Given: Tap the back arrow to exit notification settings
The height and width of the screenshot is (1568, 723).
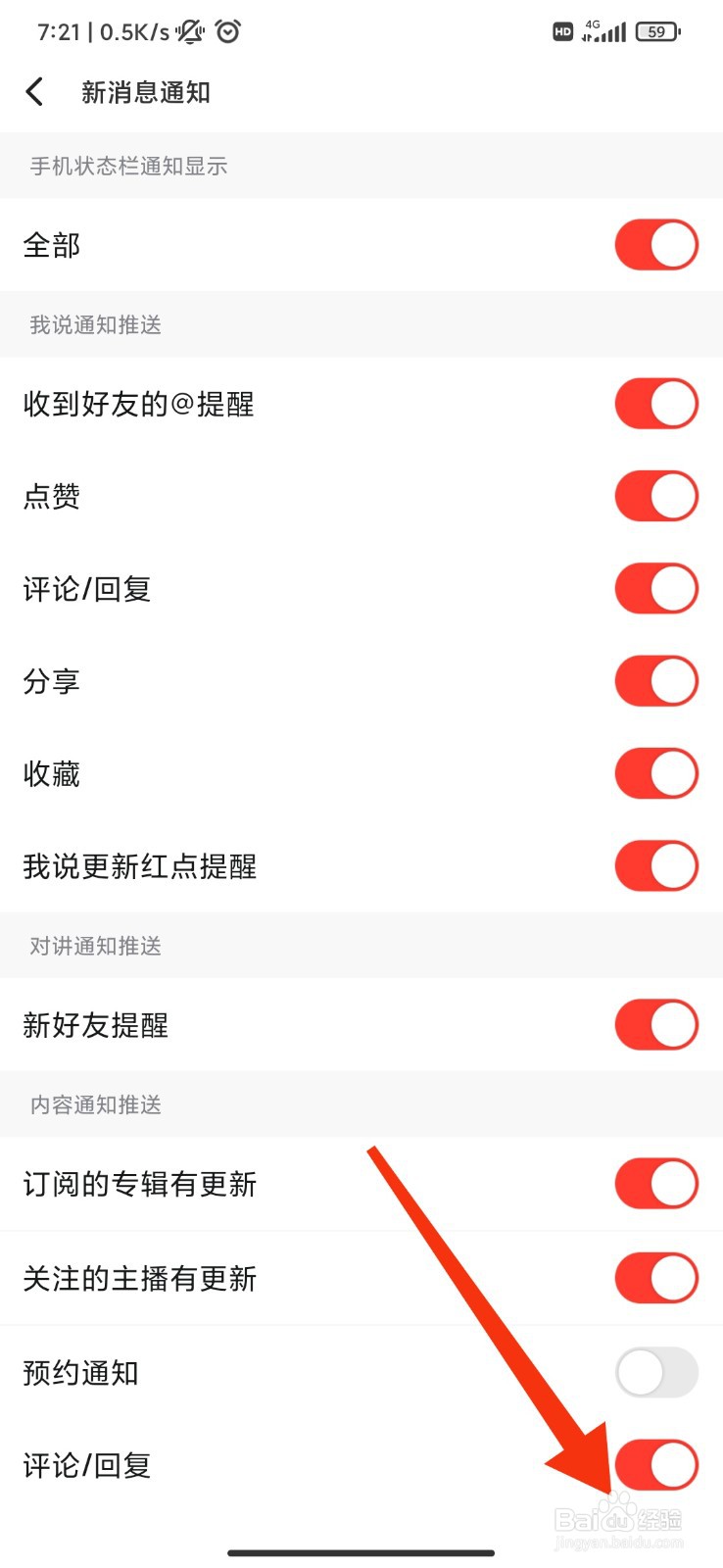Looking at the screenshot, I should point(34,90).
